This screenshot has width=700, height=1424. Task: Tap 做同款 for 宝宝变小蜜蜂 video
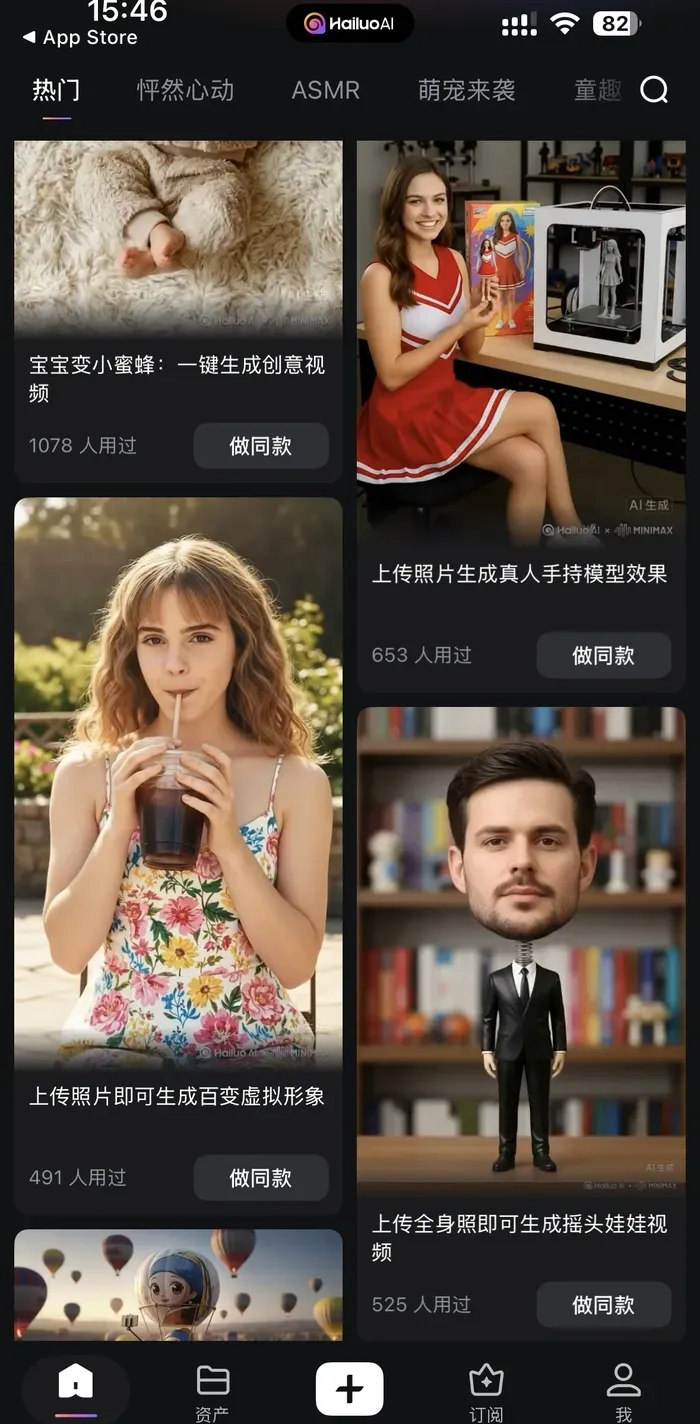pyautogui.click(x=261, y=446)
